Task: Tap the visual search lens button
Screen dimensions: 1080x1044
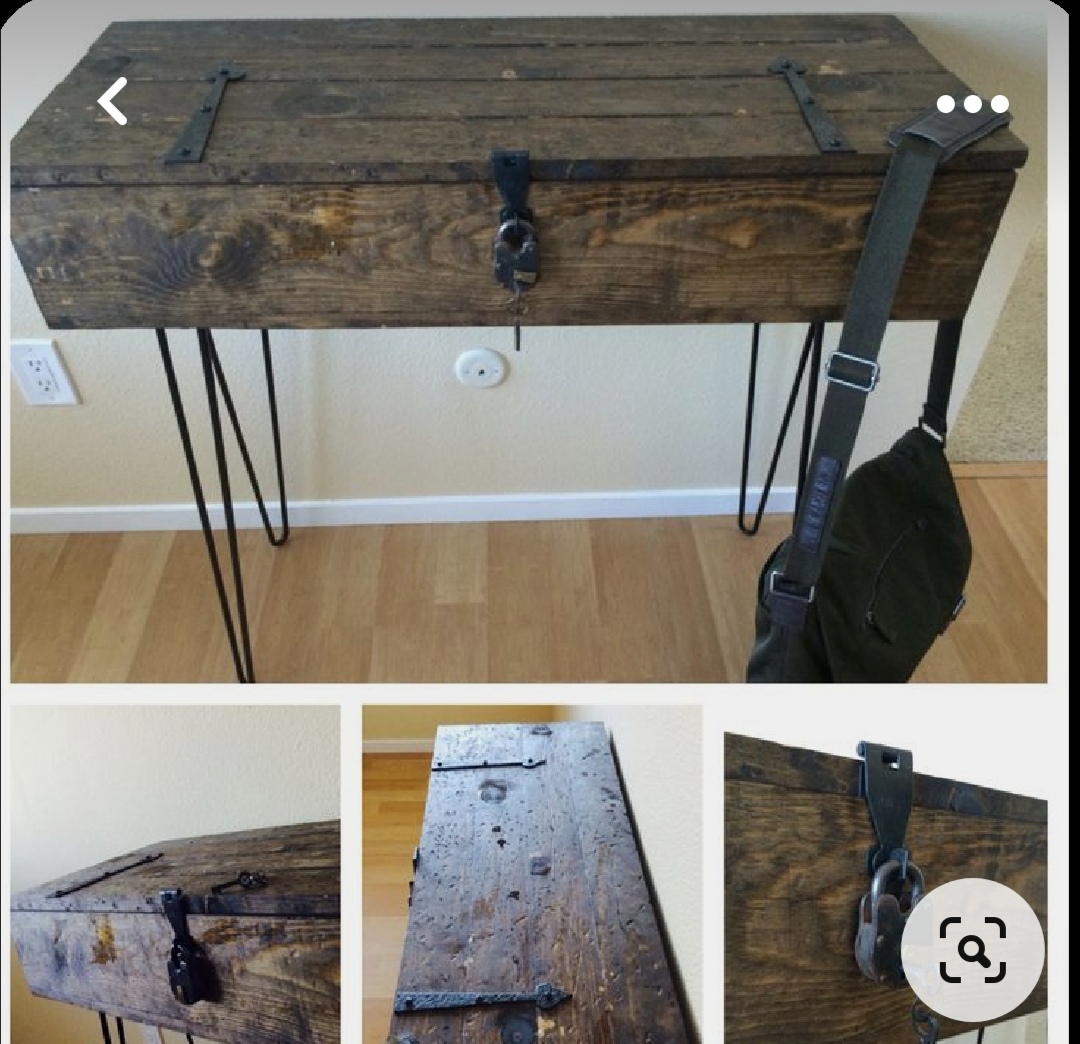Action: tap(971, 949)
